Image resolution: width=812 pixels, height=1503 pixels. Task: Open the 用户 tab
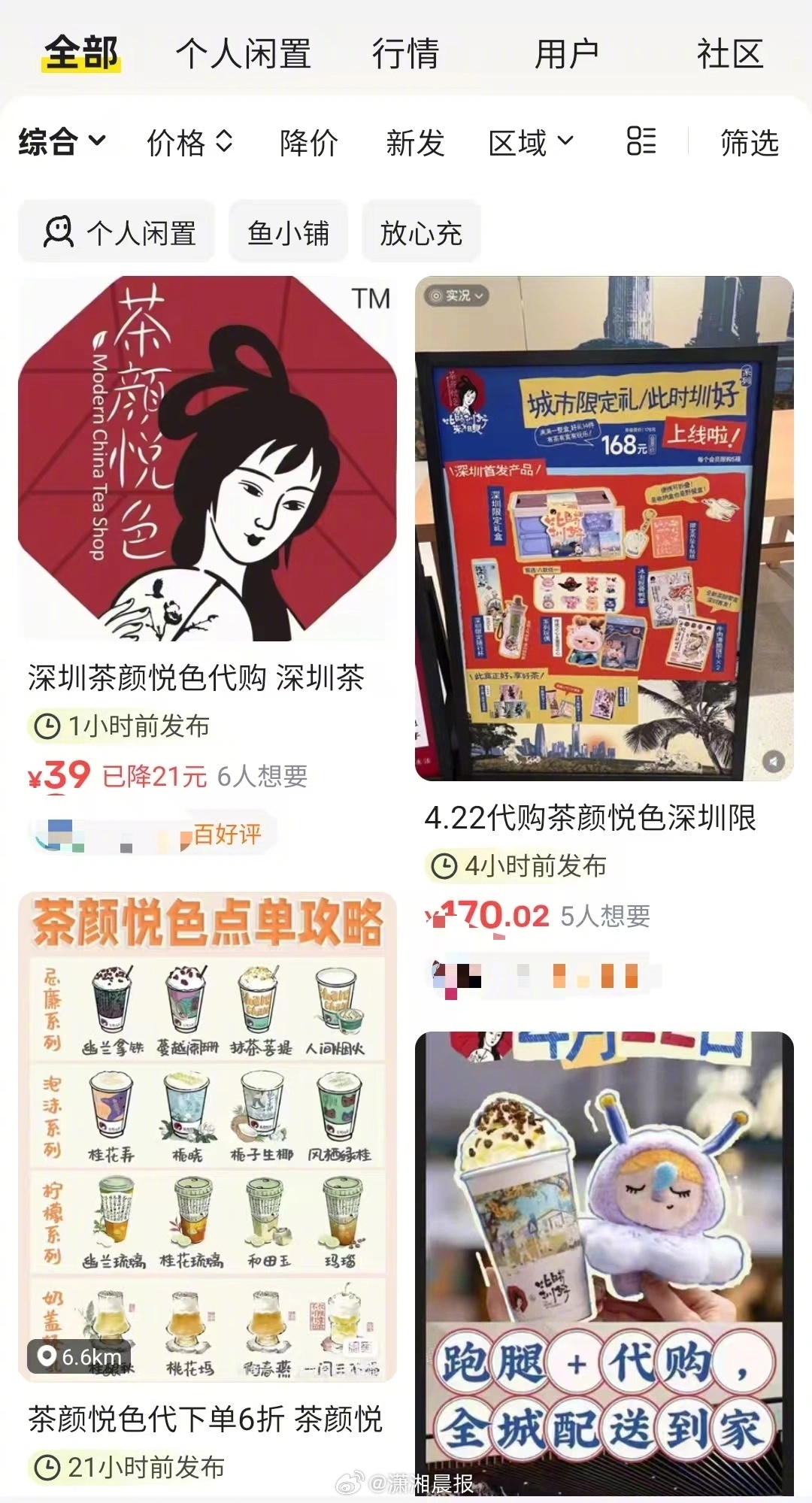(566, 54)
